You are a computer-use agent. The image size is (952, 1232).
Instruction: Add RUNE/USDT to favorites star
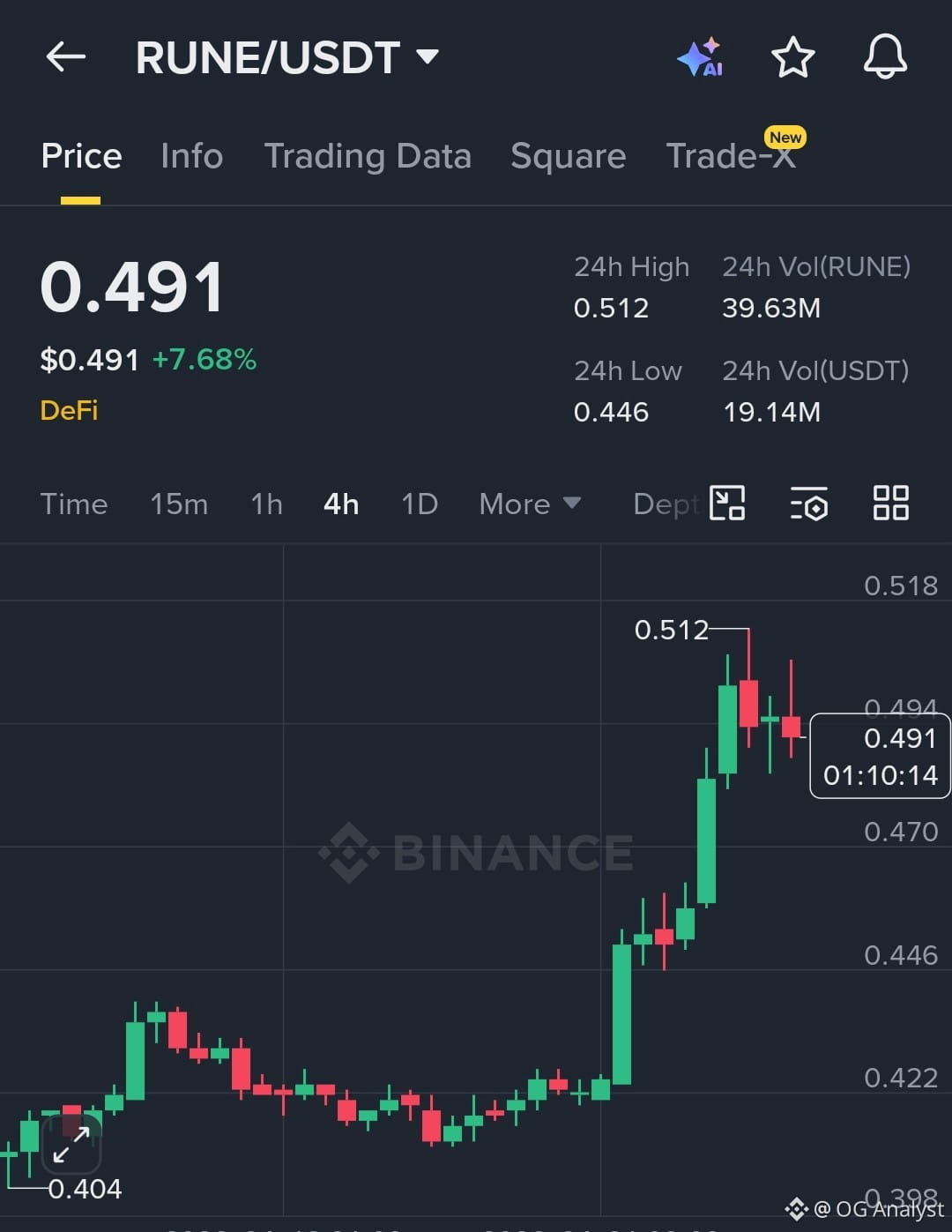click(792, 57)
